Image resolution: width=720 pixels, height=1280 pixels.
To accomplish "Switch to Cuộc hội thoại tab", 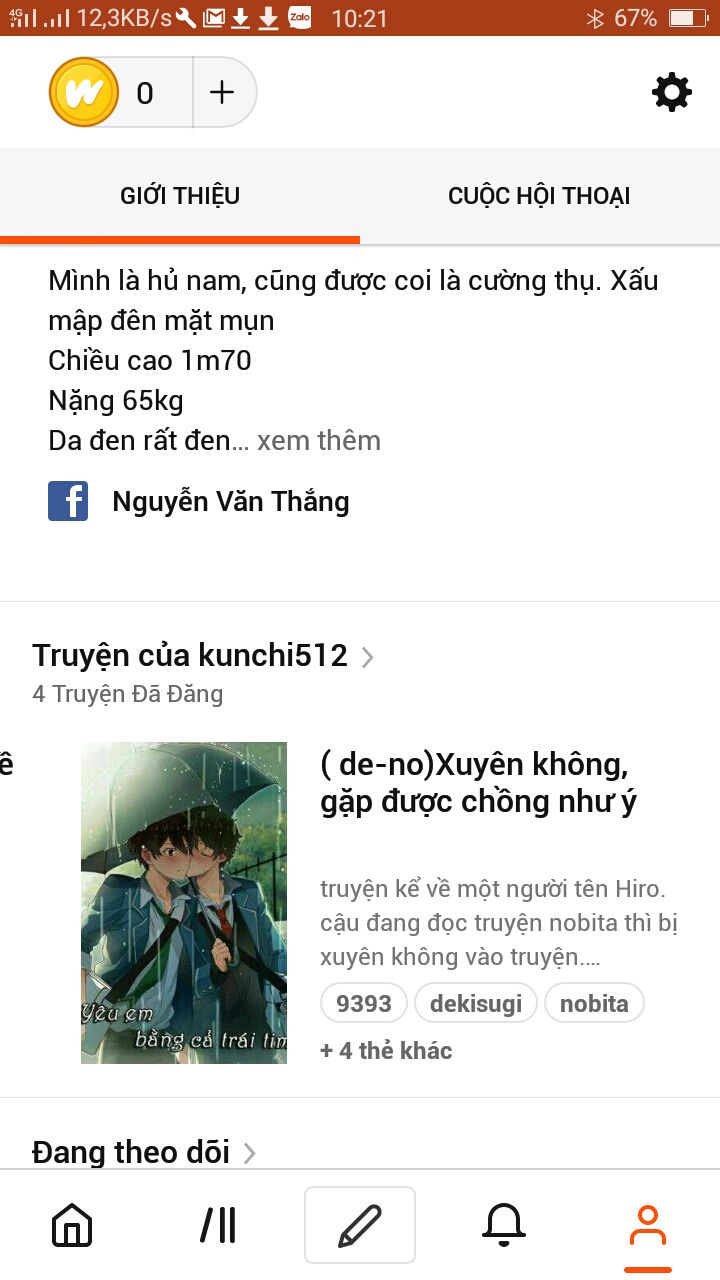I will [x=539, y=196].
